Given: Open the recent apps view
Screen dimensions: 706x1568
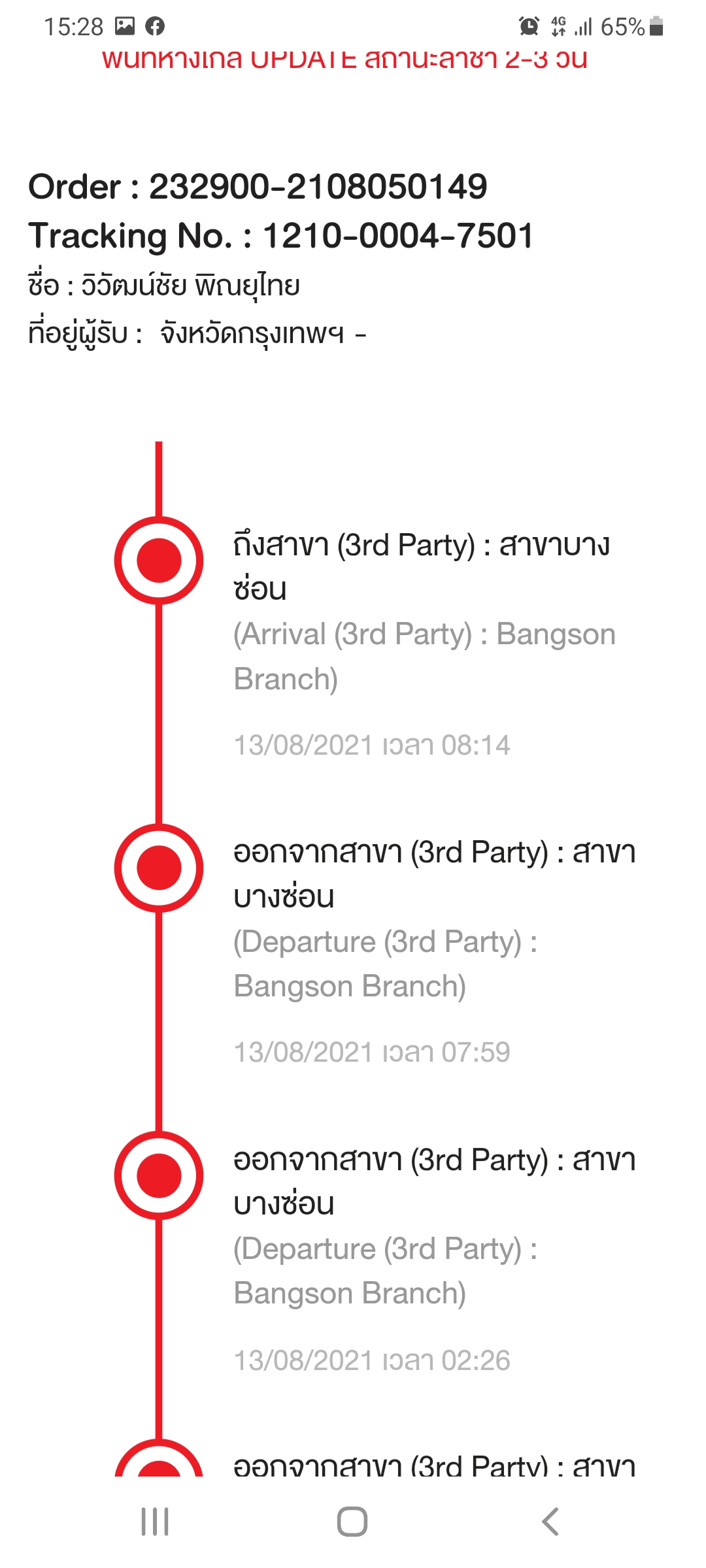Looking at the screenshot, I should pos(155,1522).
